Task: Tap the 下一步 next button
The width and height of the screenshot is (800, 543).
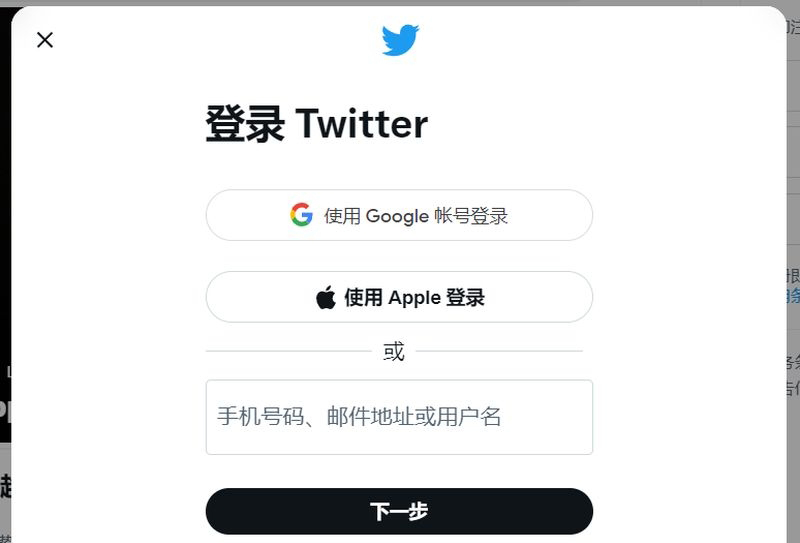Action: coord(399,511)
